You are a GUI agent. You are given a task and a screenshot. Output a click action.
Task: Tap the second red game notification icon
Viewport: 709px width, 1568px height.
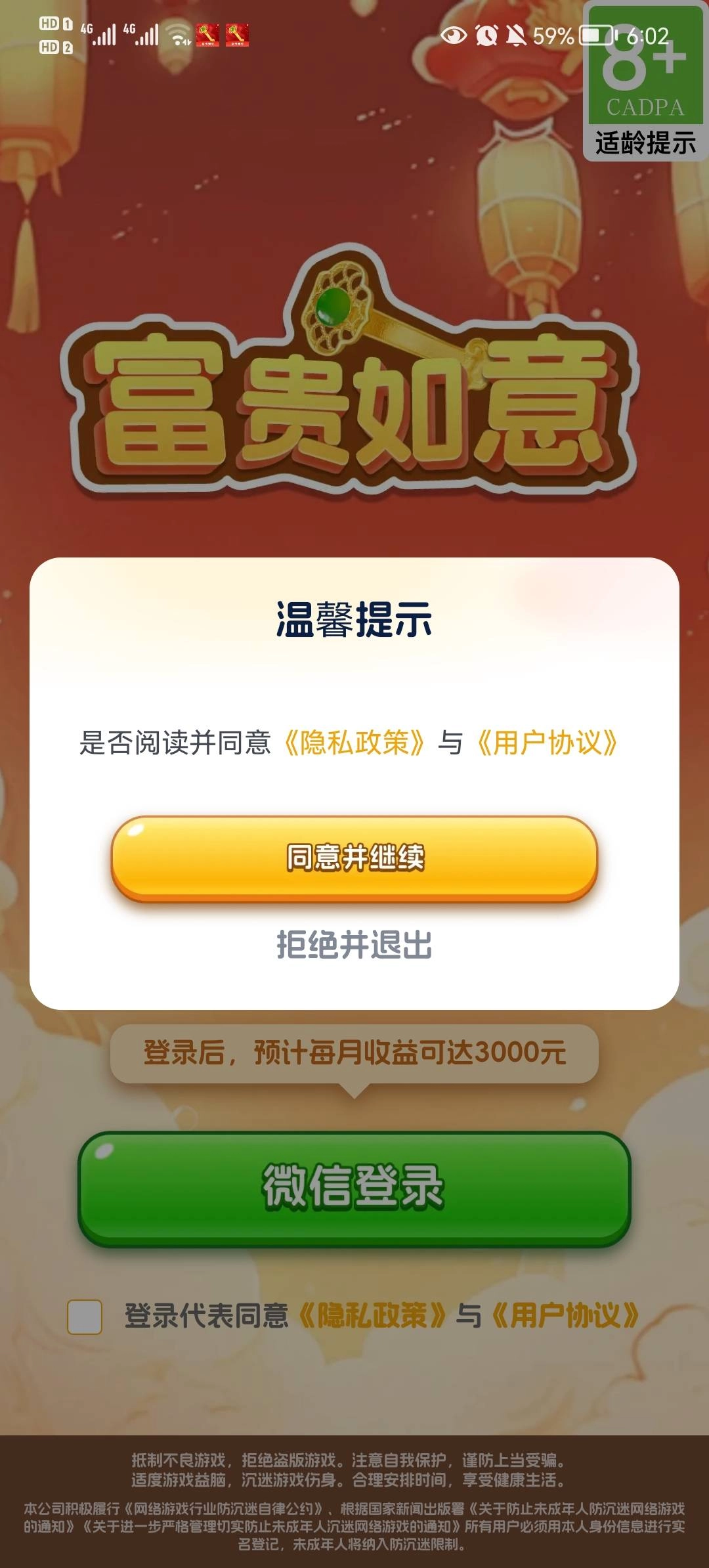(238, 36)
